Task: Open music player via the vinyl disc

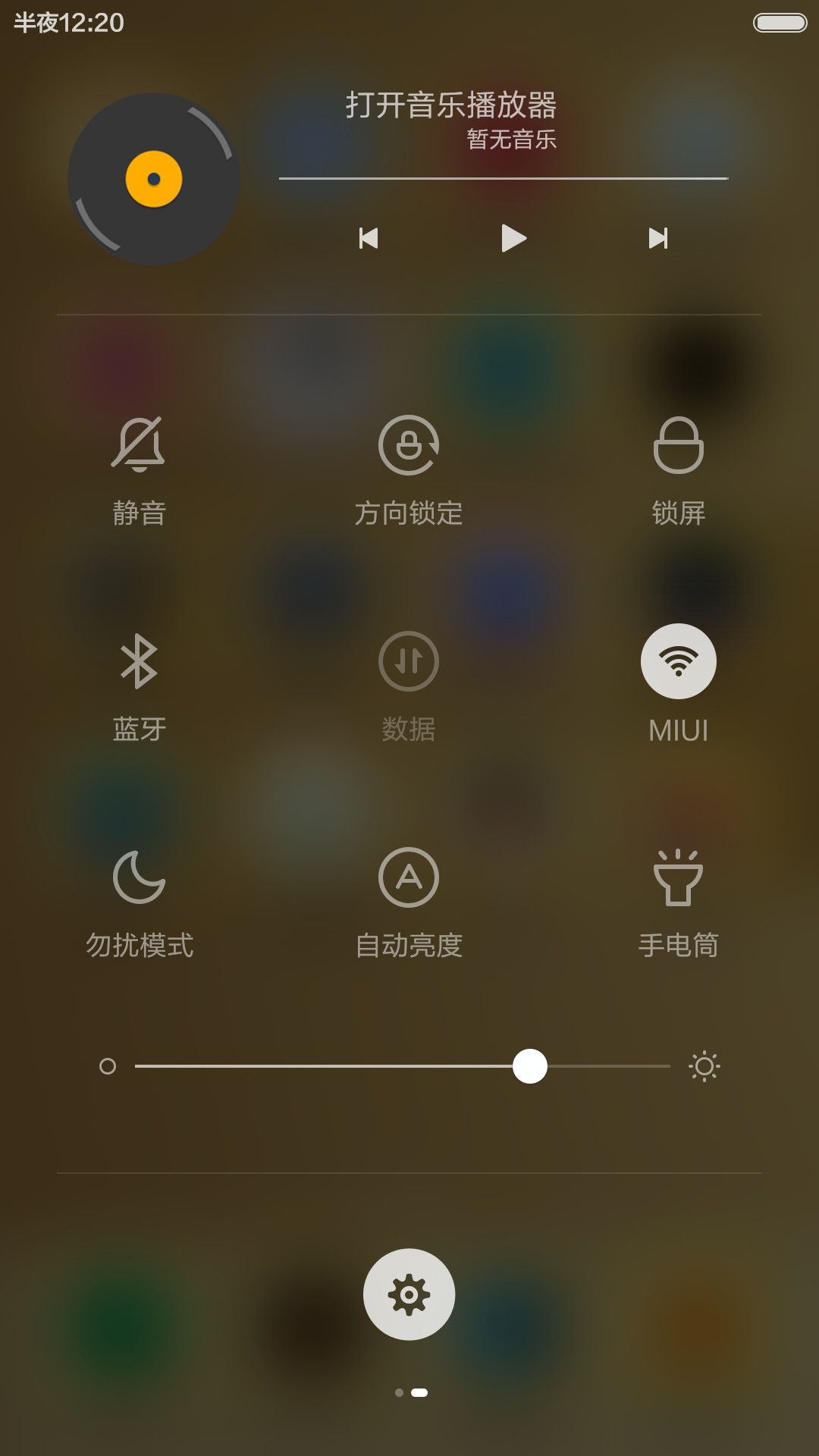Action: pos(154,179)
